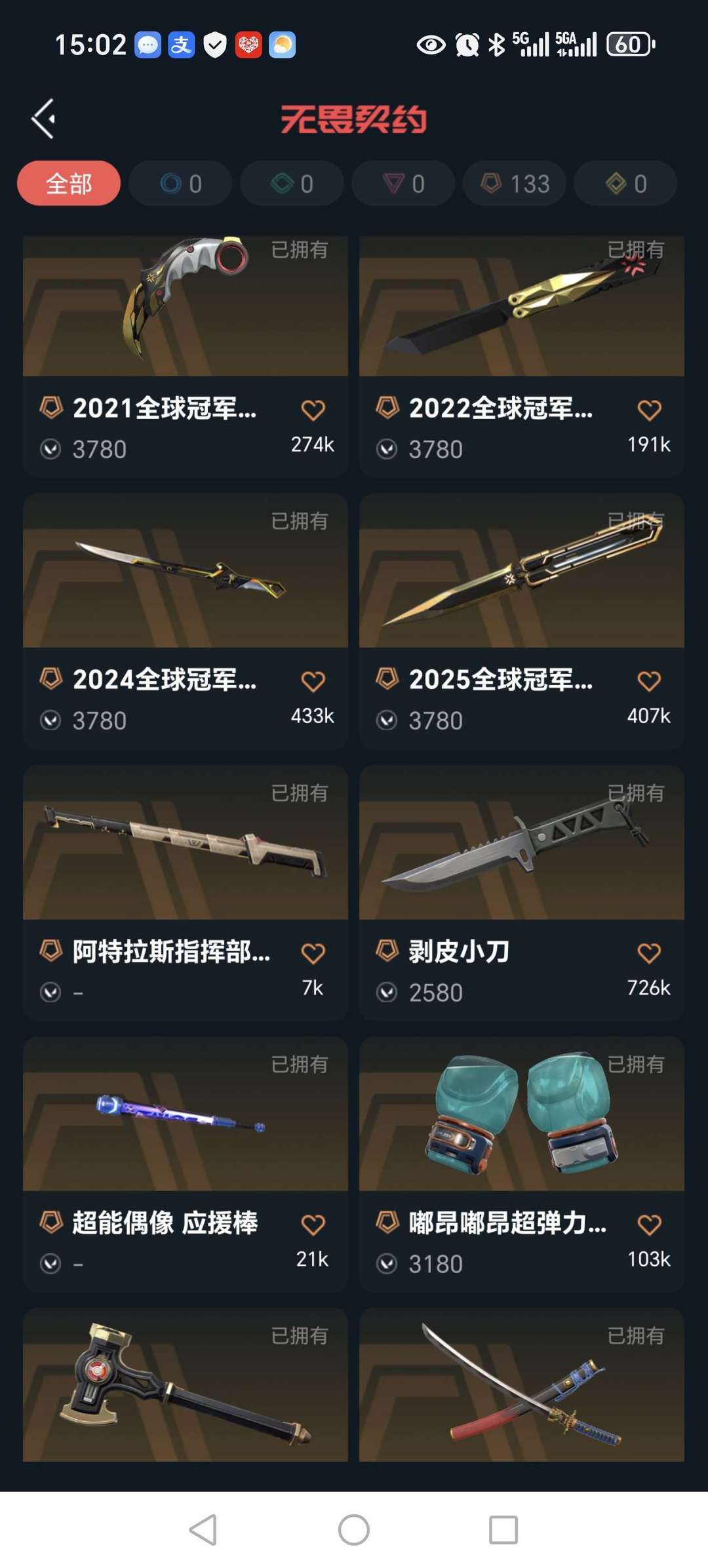The height and width of the screenshot is (1568, 708).
Task: Open the 2024全球冠军 blade card
Action: (185, 572)
